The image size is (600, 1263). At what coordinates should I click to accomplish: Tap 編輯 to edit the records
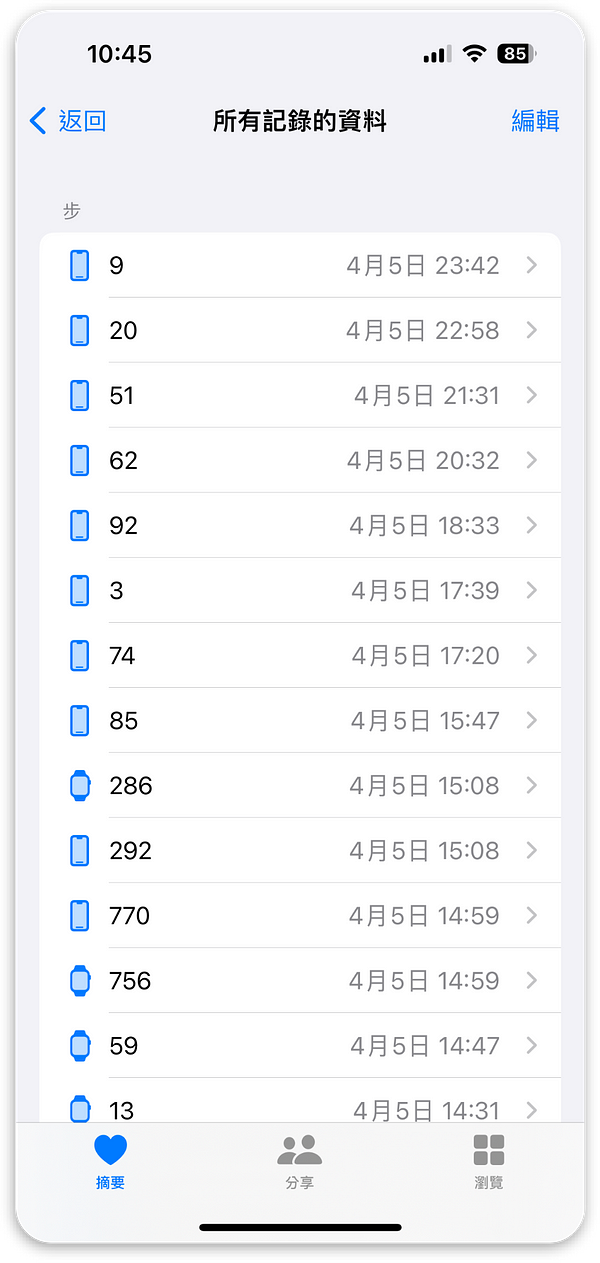coord(535,121)
